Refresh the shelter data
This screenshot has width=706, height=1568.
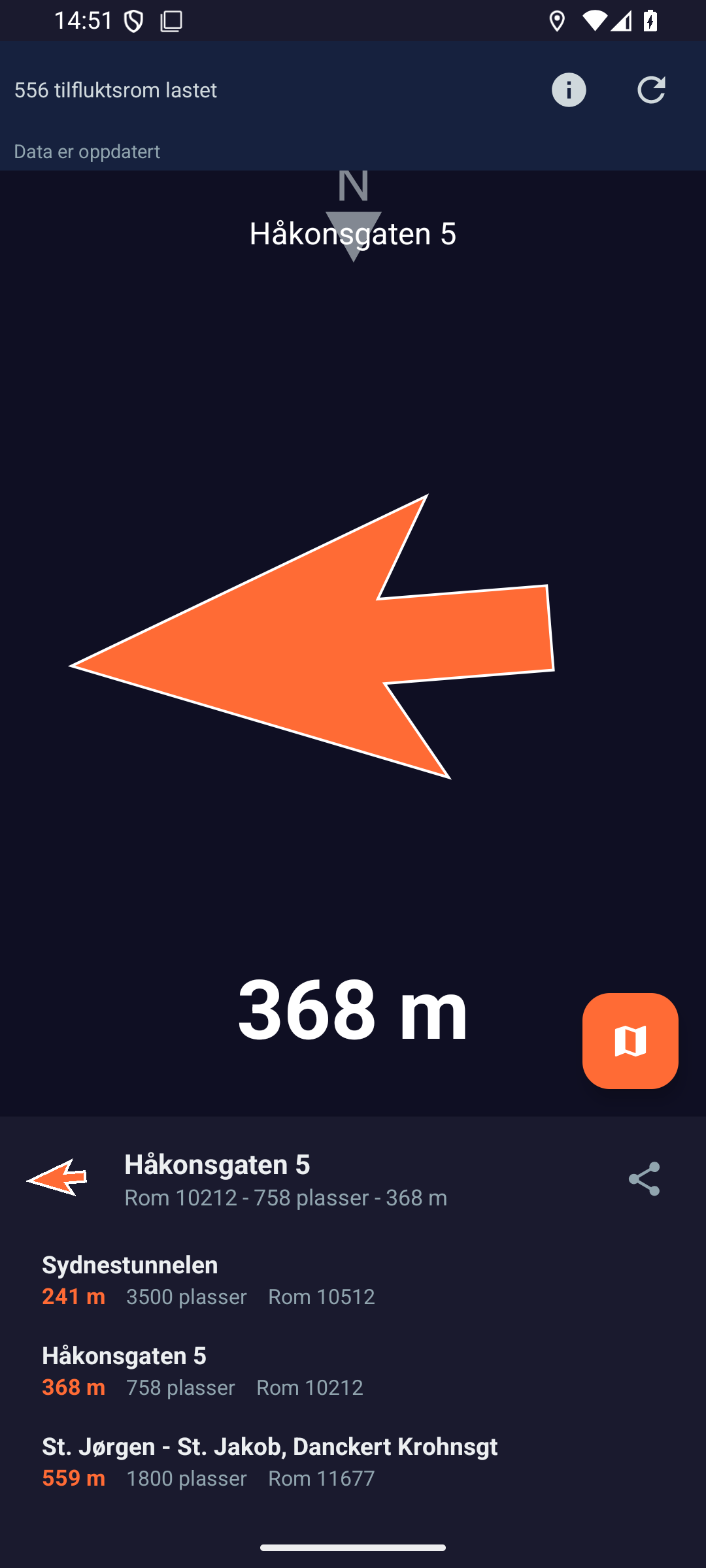(651, 90)
